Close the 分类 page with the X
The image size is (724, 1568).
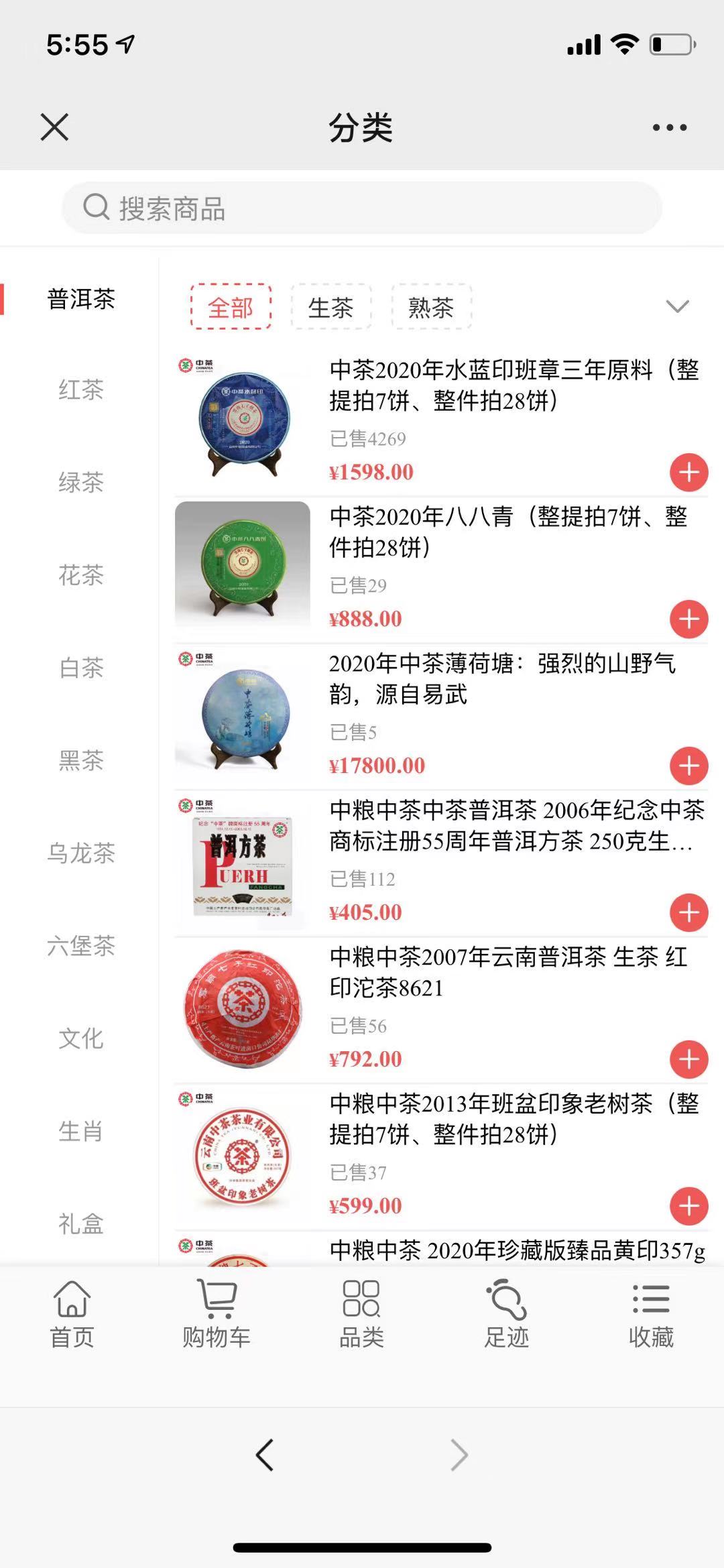[54, 127]
